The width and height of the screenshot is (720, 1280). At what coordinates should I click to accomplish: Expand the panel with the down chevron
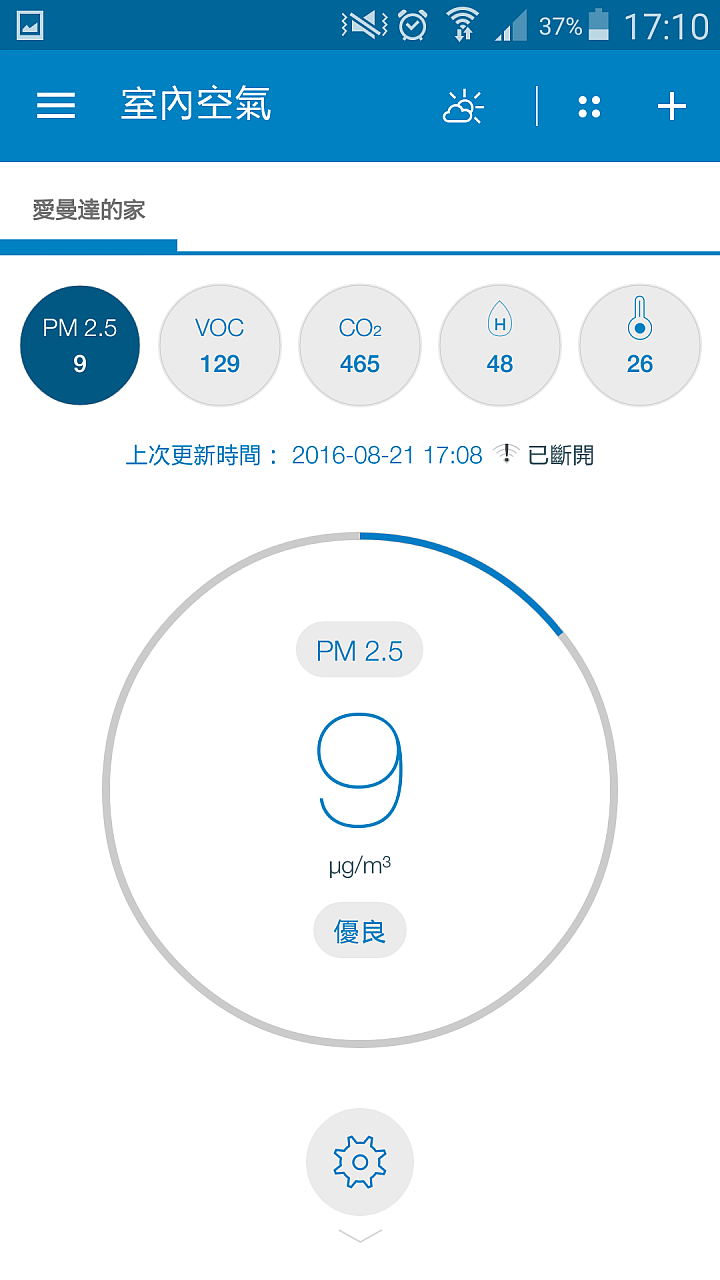coord(360,1236)
